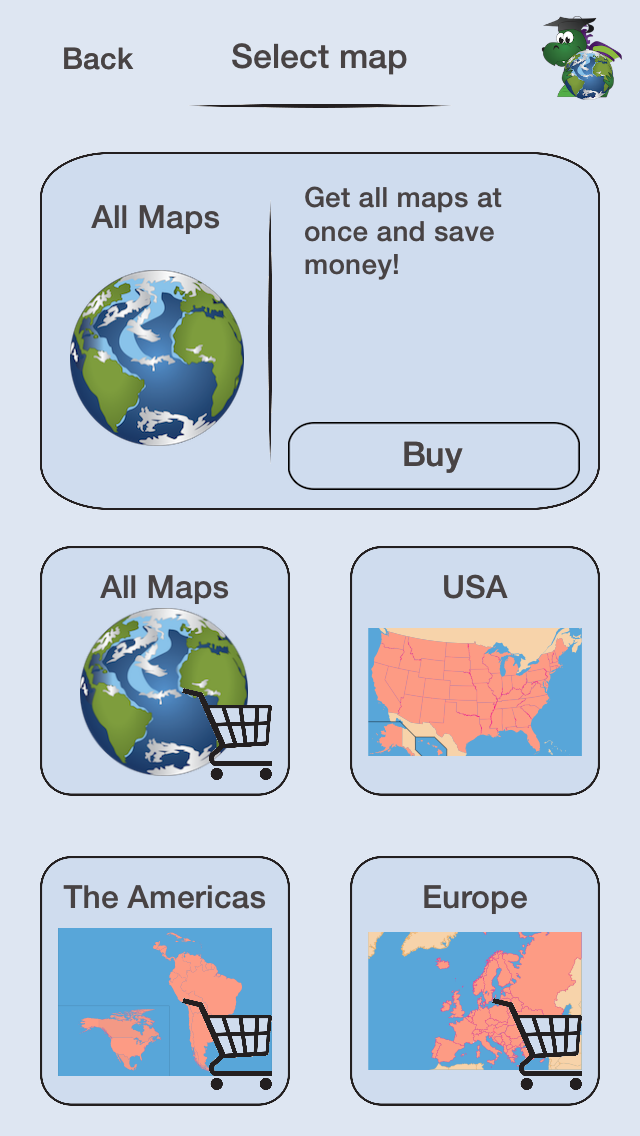
Task: Choose The Americas map tile
Action: coord(165,981)
